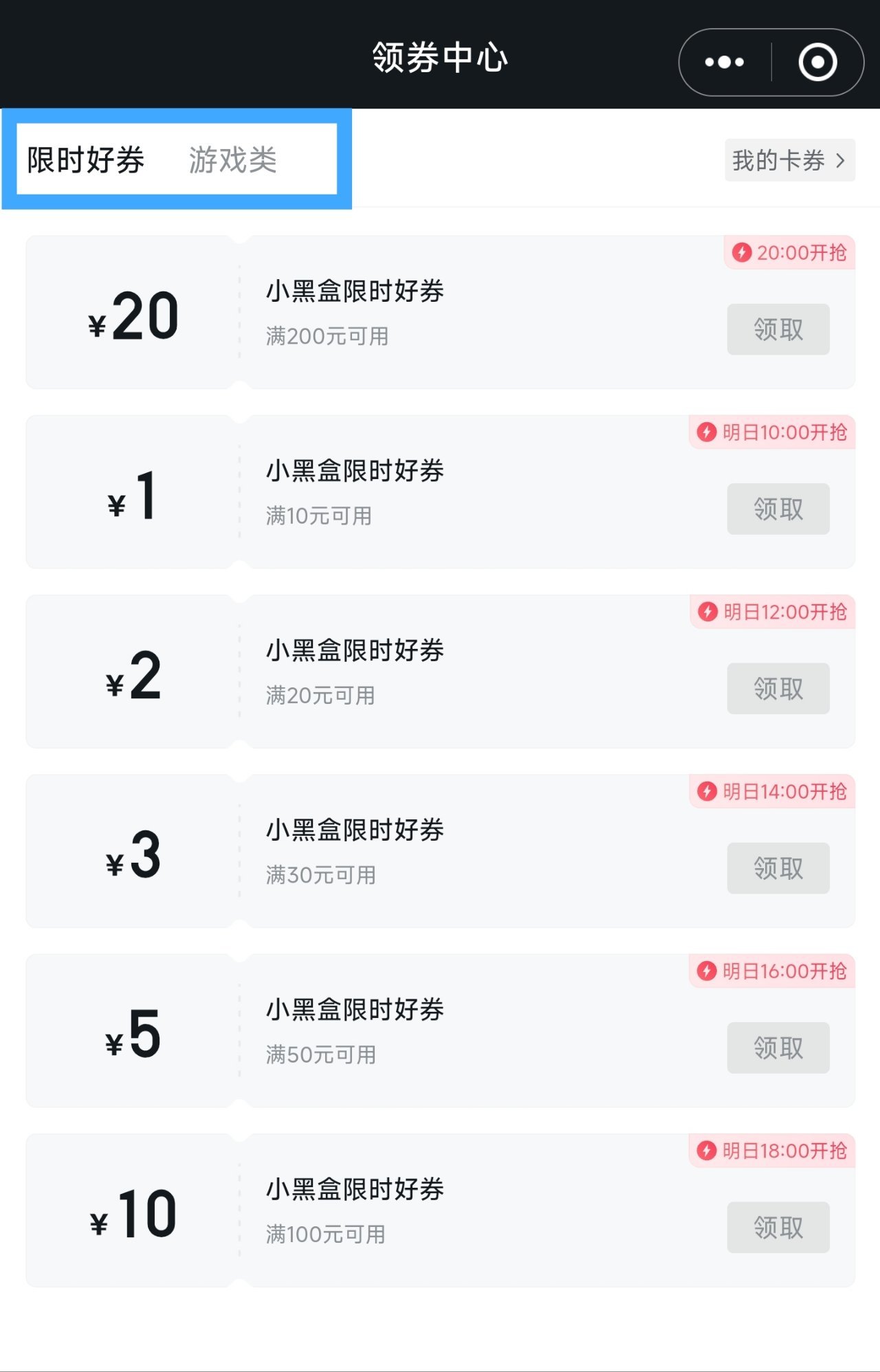Claim the ¥20 coupon for 满200元
The image size is (880, 1372).
(x=778, y=329)
